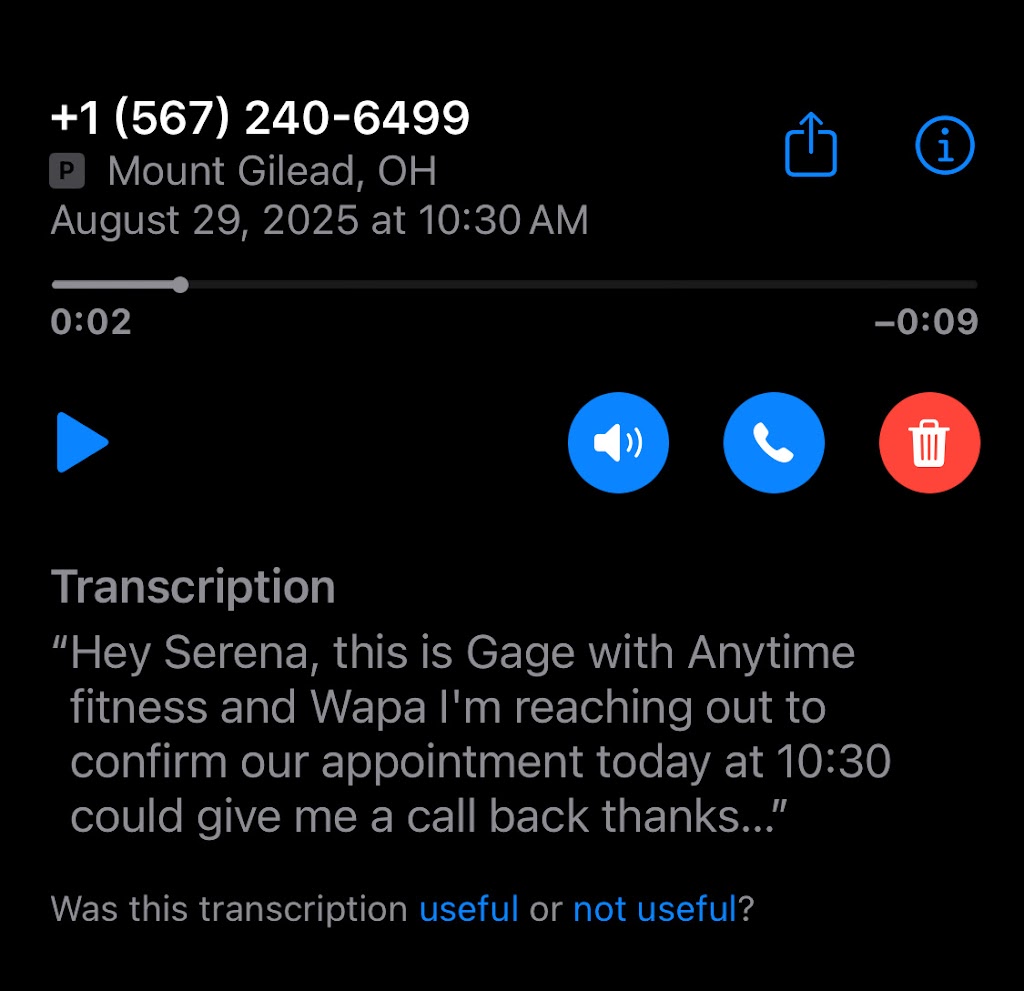Viewport: 1024px width, 991px height.
Task: Play the voicemail message
Action: [82, 443]
